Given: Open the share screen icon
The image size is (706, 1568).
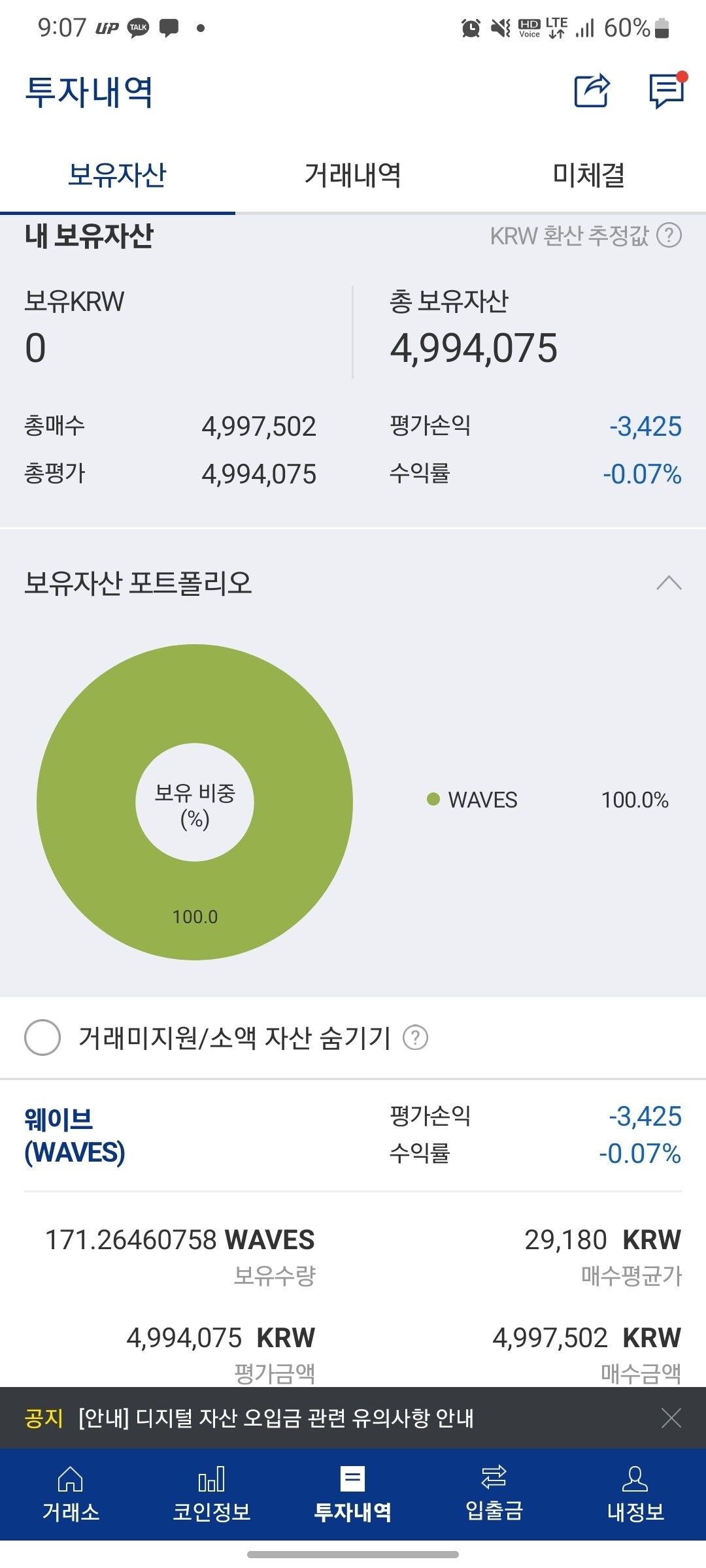Looking at the screenshot, I should (x=590, y=92).
